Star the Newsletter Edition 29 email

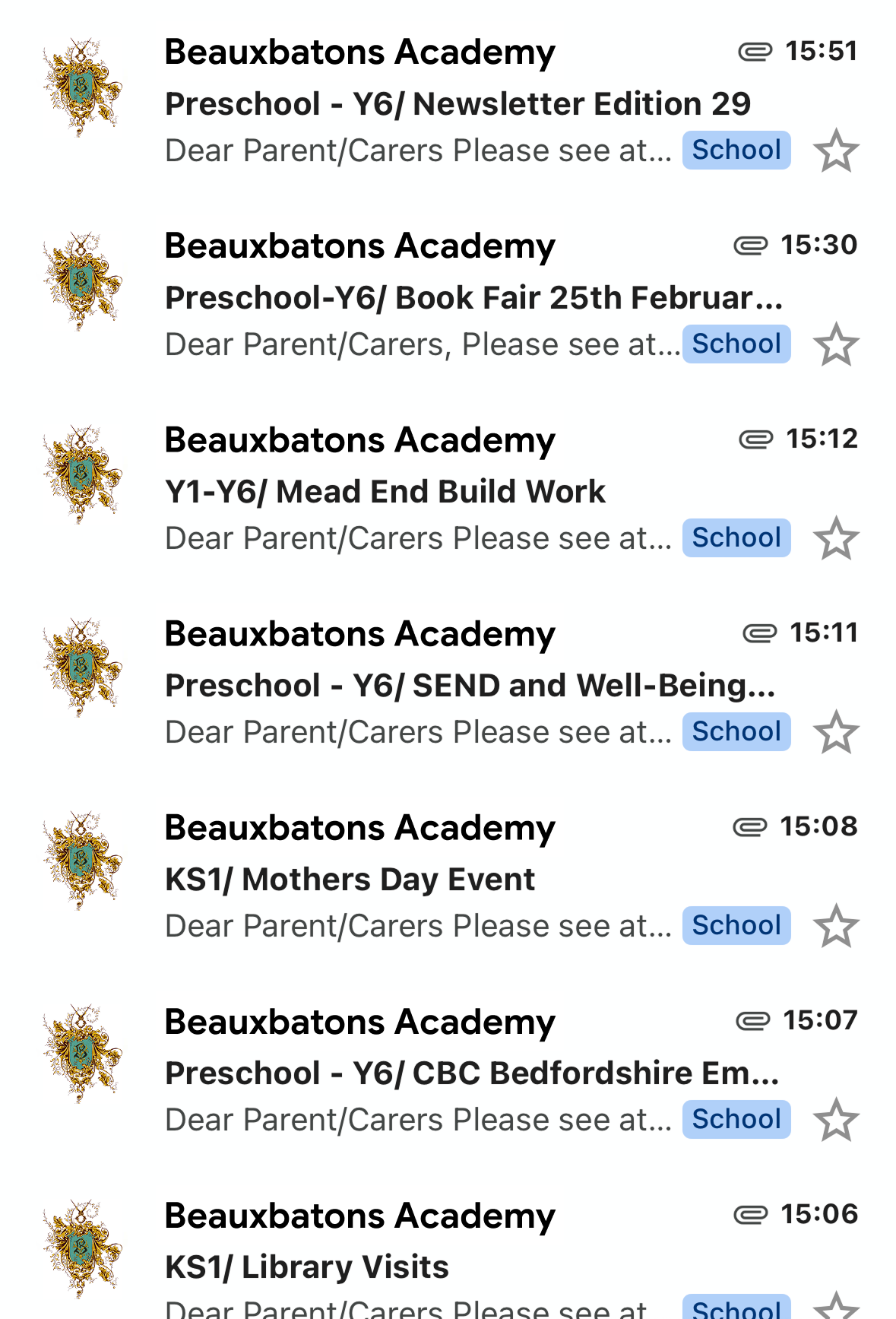pyautogui.click(x=836, y=151)
